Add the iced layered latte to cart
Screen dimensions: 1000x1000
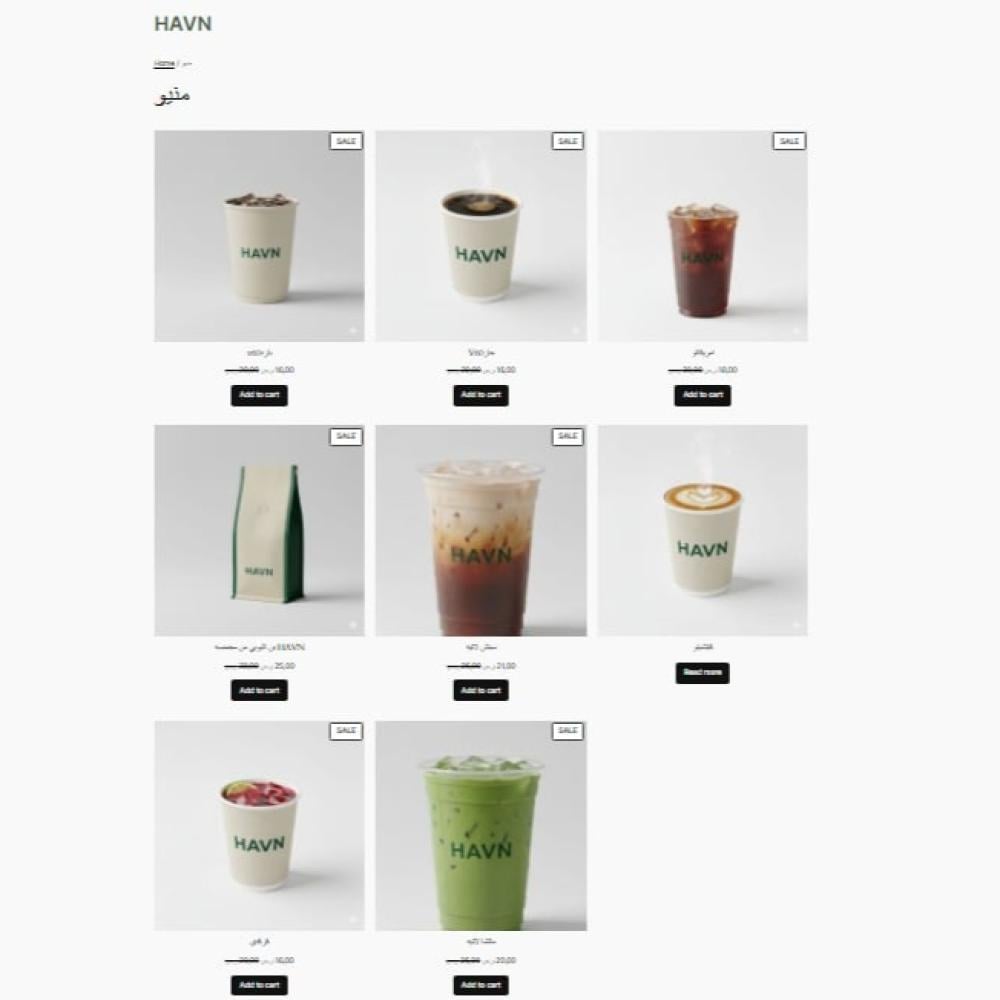(481, 690)
